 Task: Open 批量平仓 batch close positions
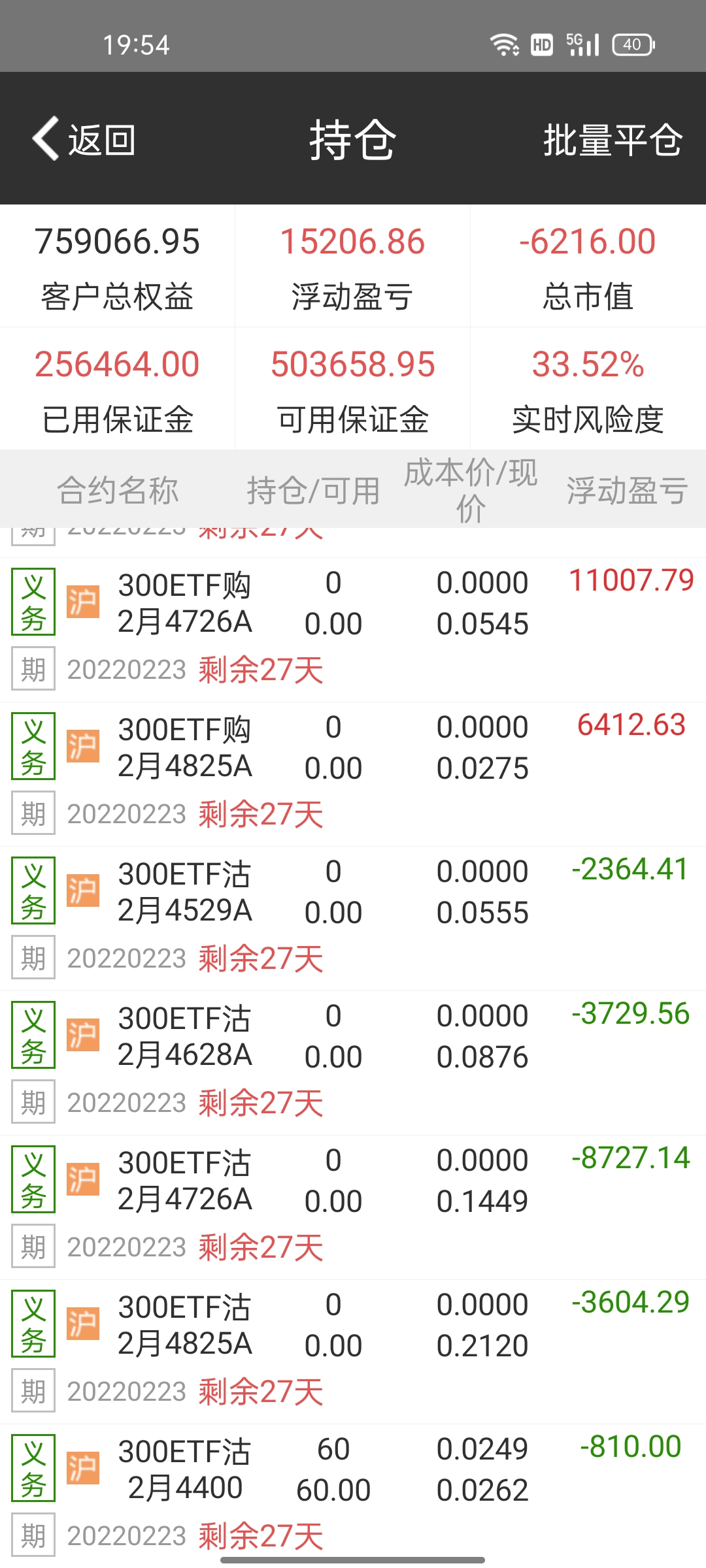[x=613, y=139]
